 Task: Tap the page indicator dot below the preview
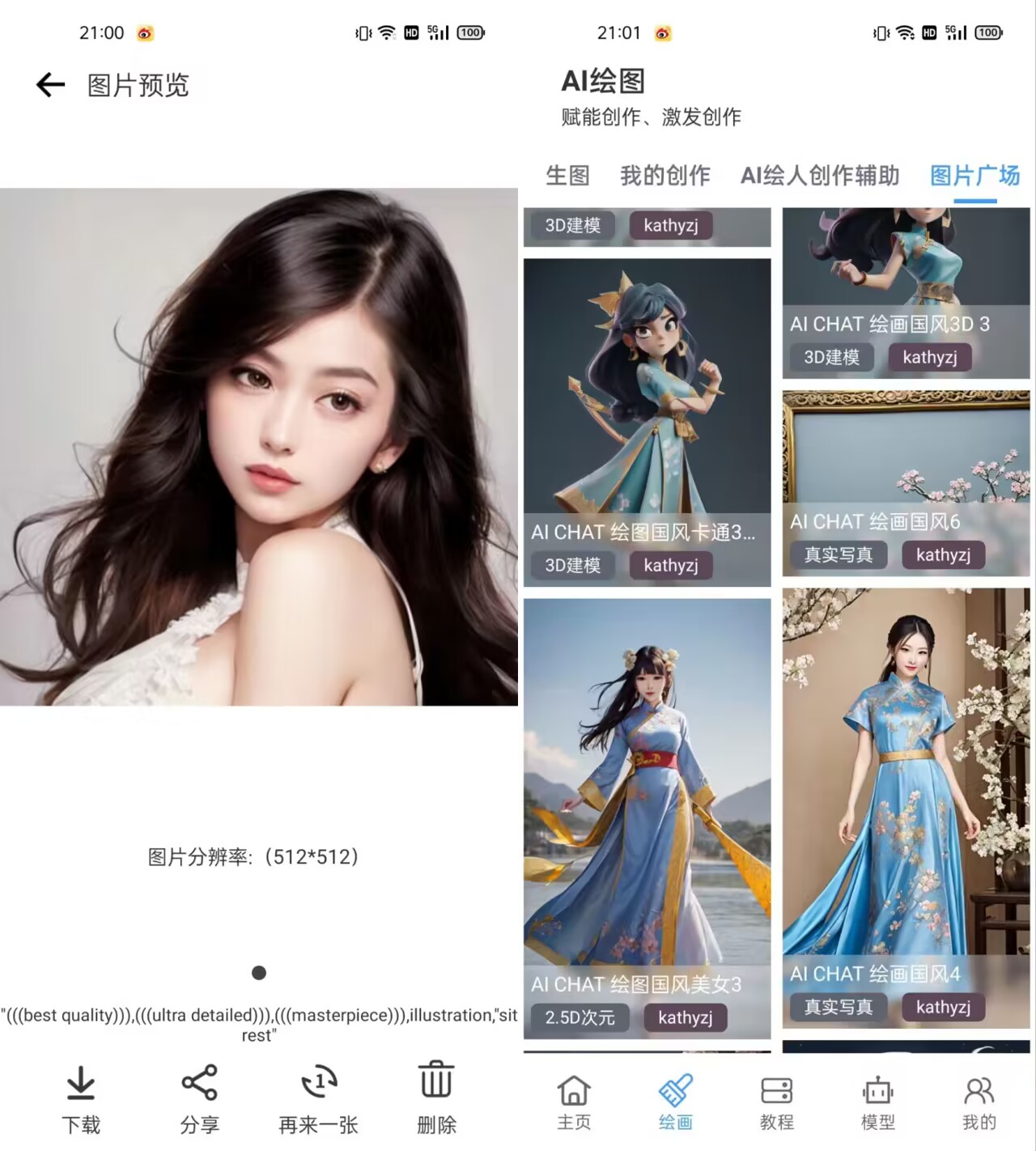[259, 970]
